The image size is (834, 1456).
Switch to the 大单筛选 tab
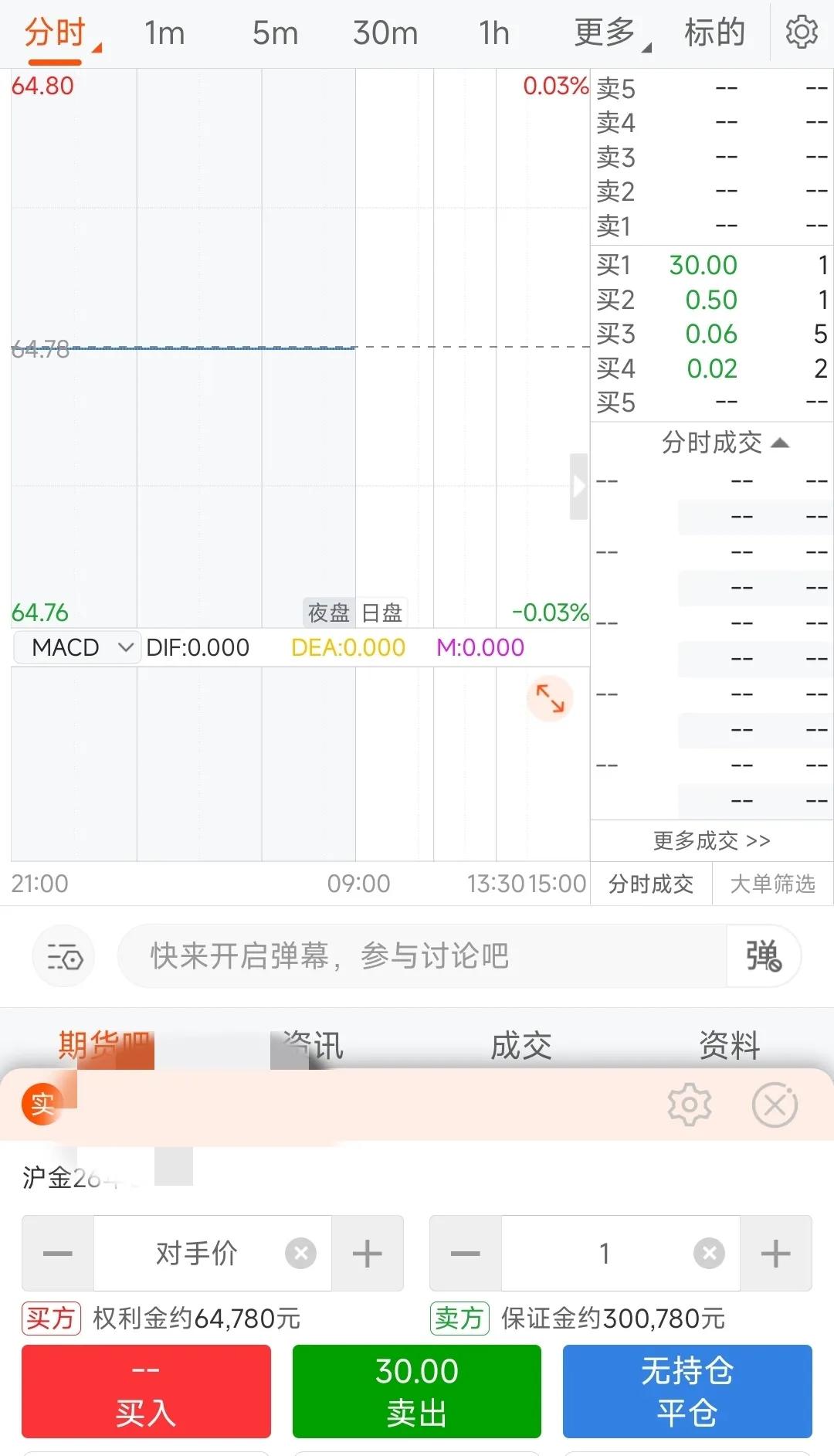coord(772,884)
